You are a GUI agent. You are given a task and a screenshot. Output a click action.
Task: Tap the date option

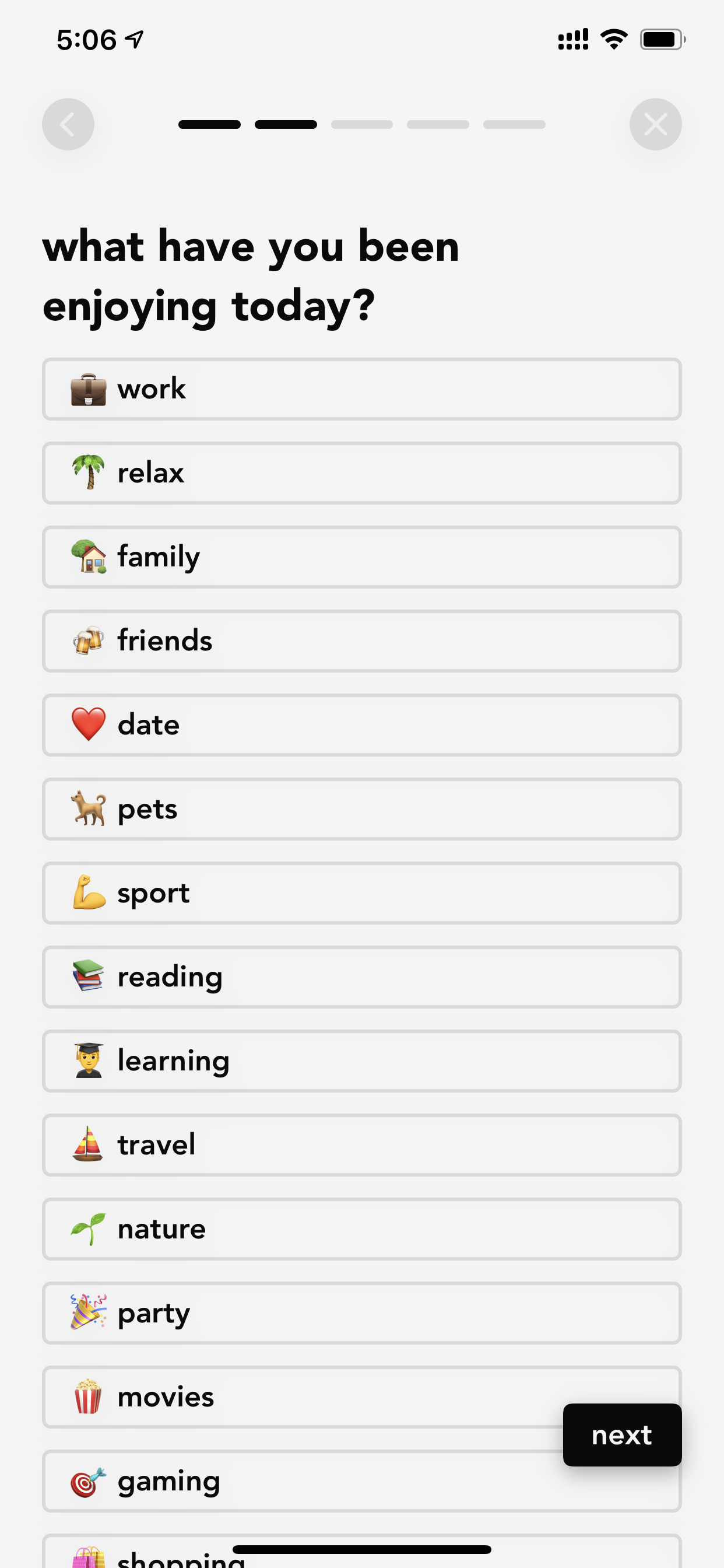(x=361, y=725)
